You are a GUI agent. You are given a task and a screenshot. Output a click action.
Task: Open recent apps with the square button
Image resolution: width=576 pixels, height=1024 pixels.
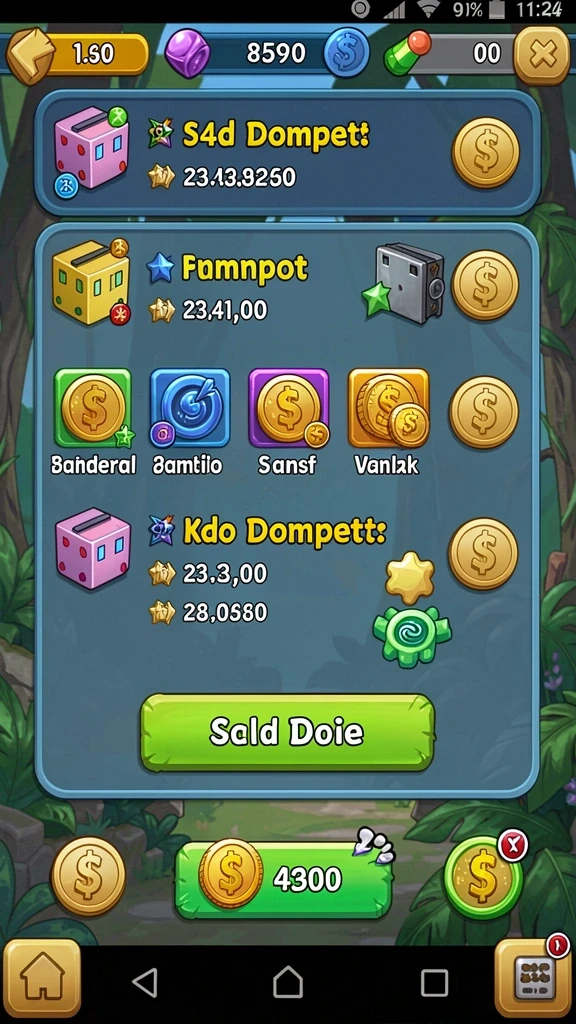(434, 982)
